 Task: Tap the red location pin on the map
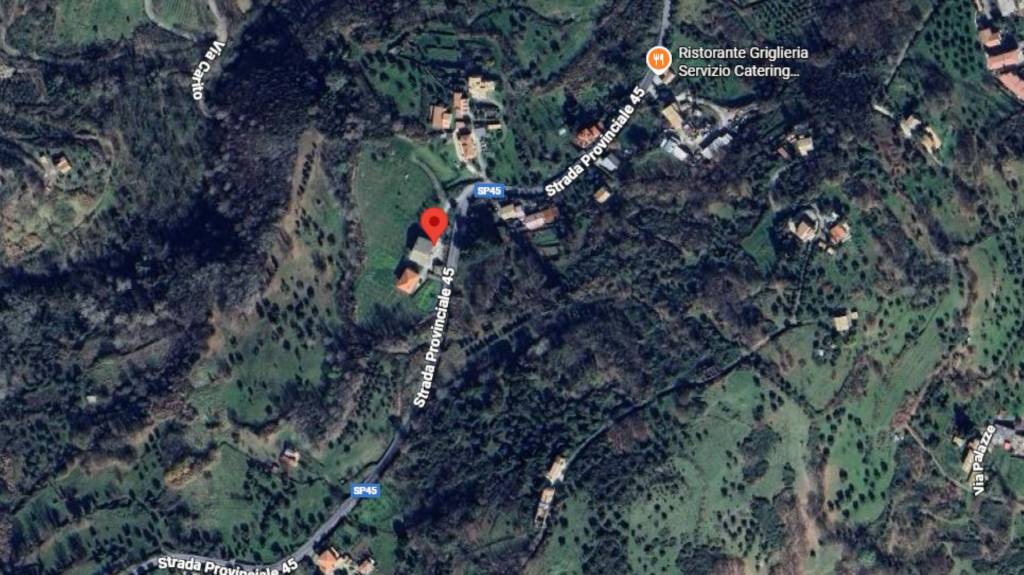433,223
